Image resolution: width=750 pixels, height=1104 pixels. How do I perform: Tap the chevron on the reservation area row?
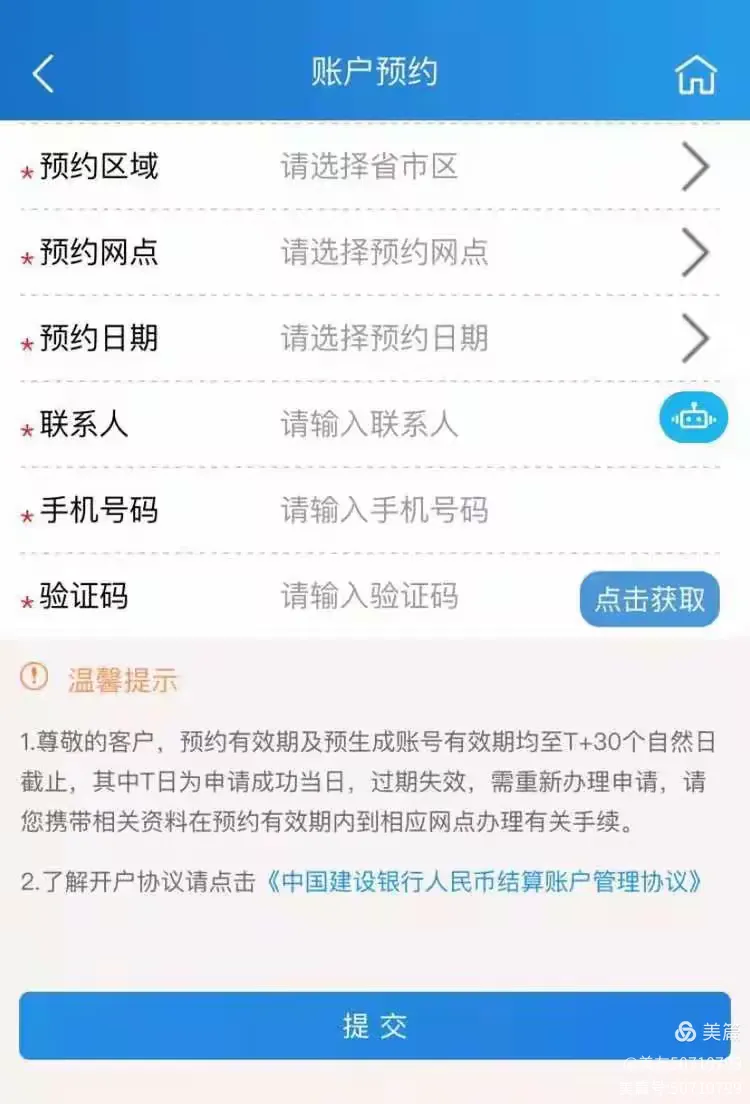(695, 166)
